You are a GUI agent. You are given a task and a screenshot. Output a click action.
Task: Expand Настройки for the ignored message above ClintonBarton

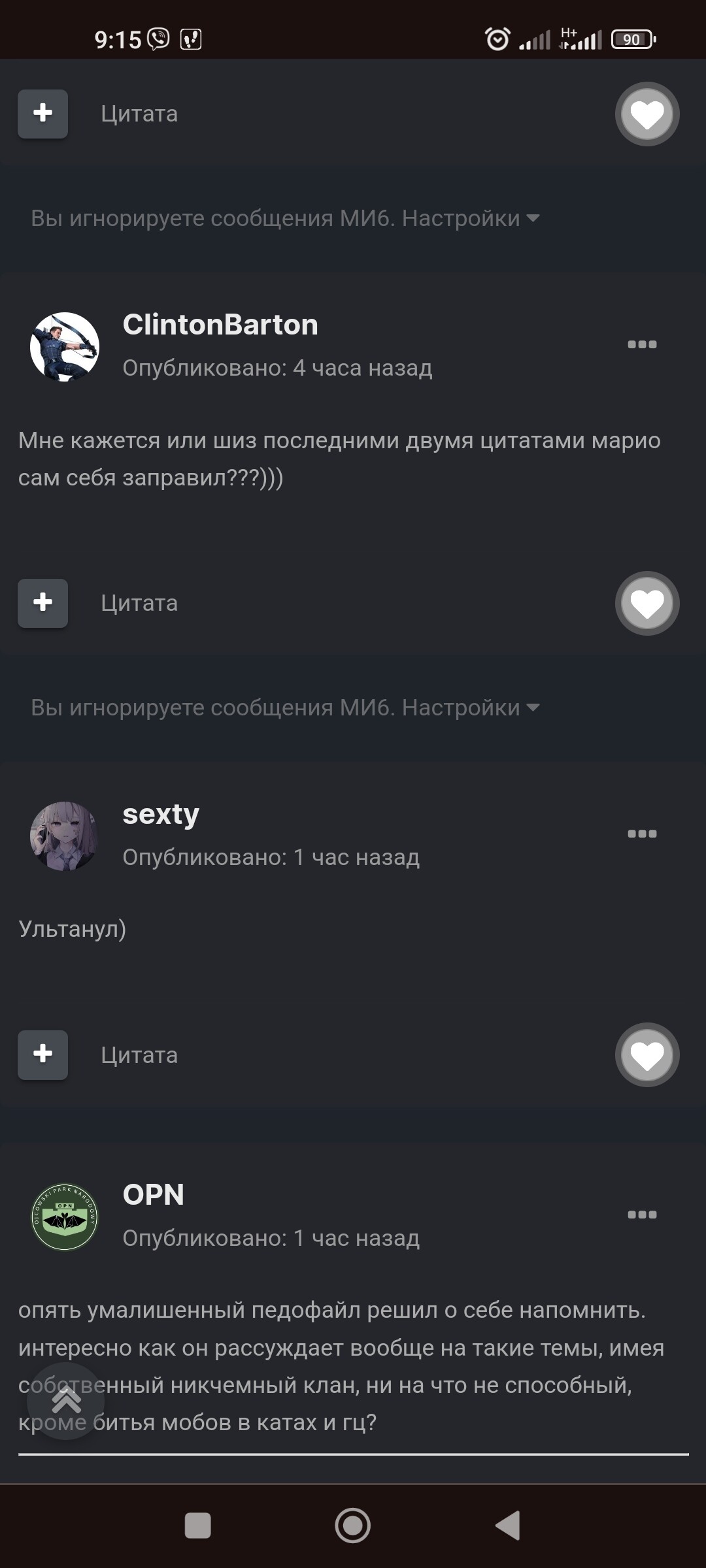tap(470, 218)
